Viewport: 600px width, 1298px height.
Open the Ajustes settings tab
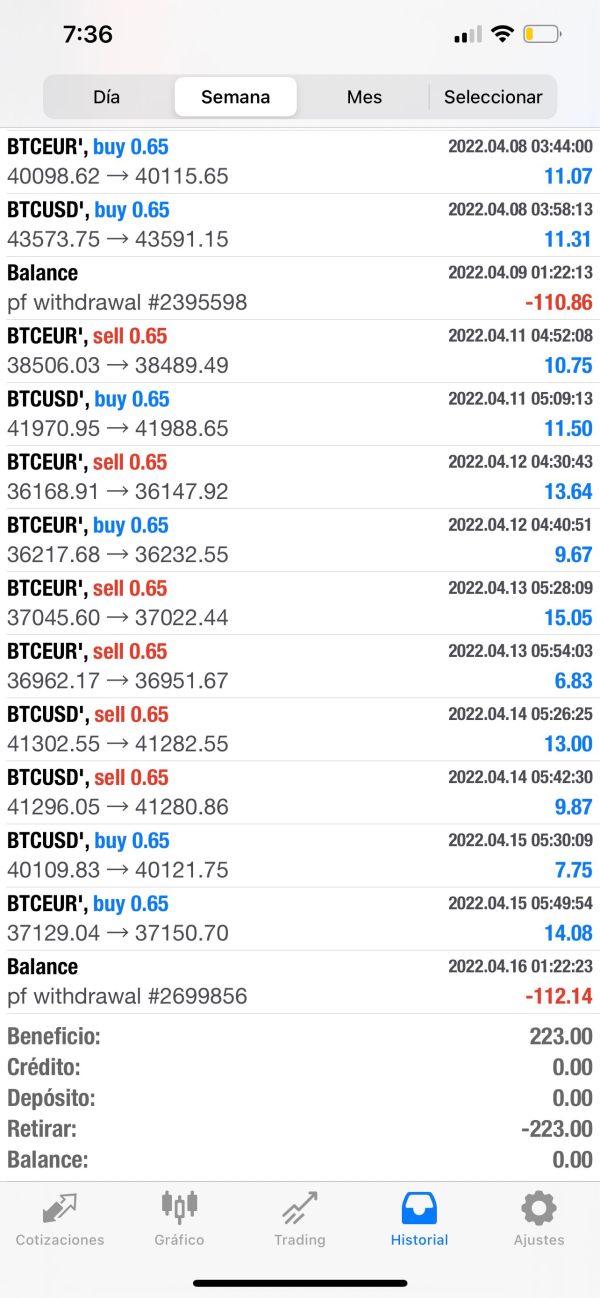tap(539, 1219)
